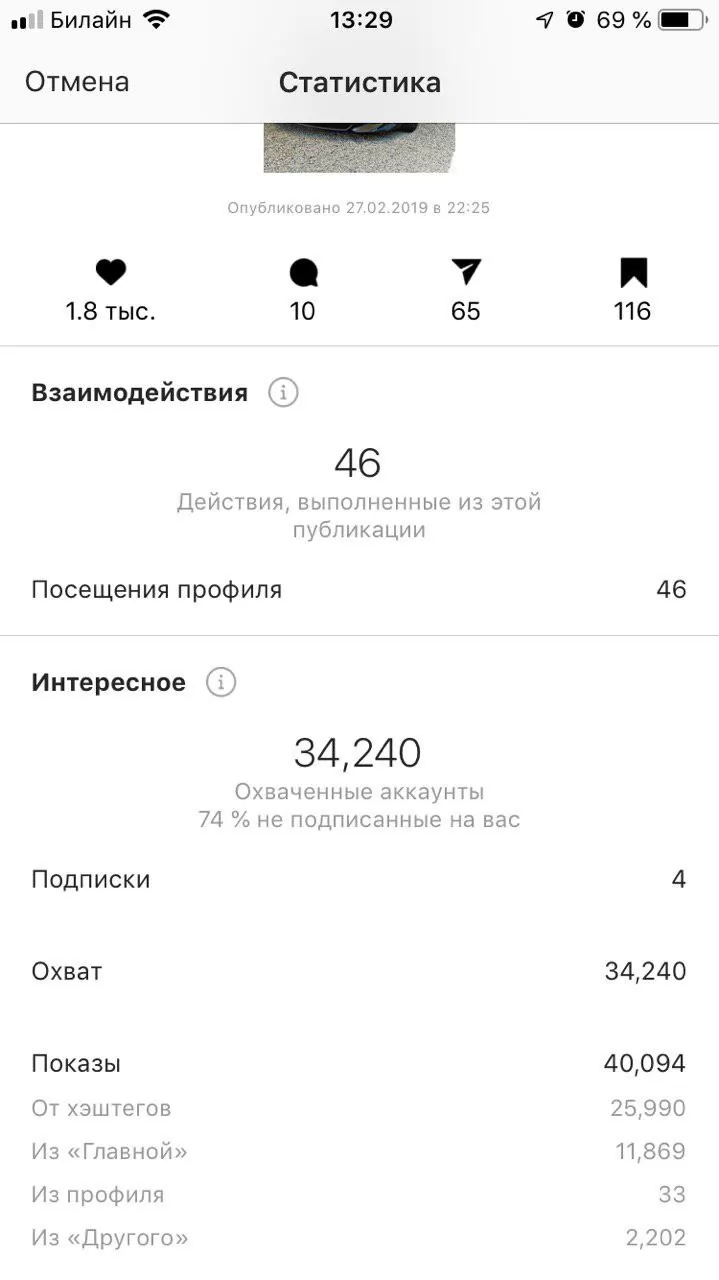The height and width of the screenshot is (1280, 719).
Task: Open the post photo thumbnail
Action: pos(359,148)
